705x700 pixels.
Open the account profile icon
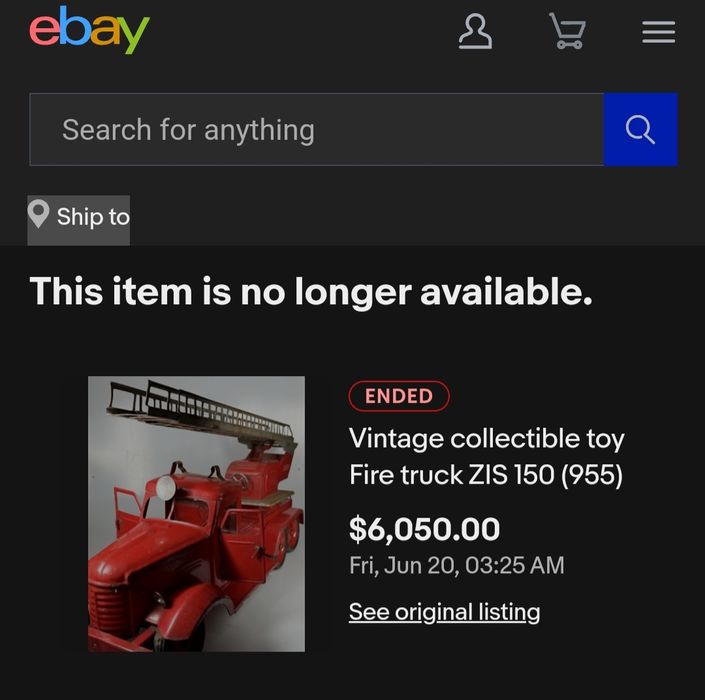coord(475,32)
